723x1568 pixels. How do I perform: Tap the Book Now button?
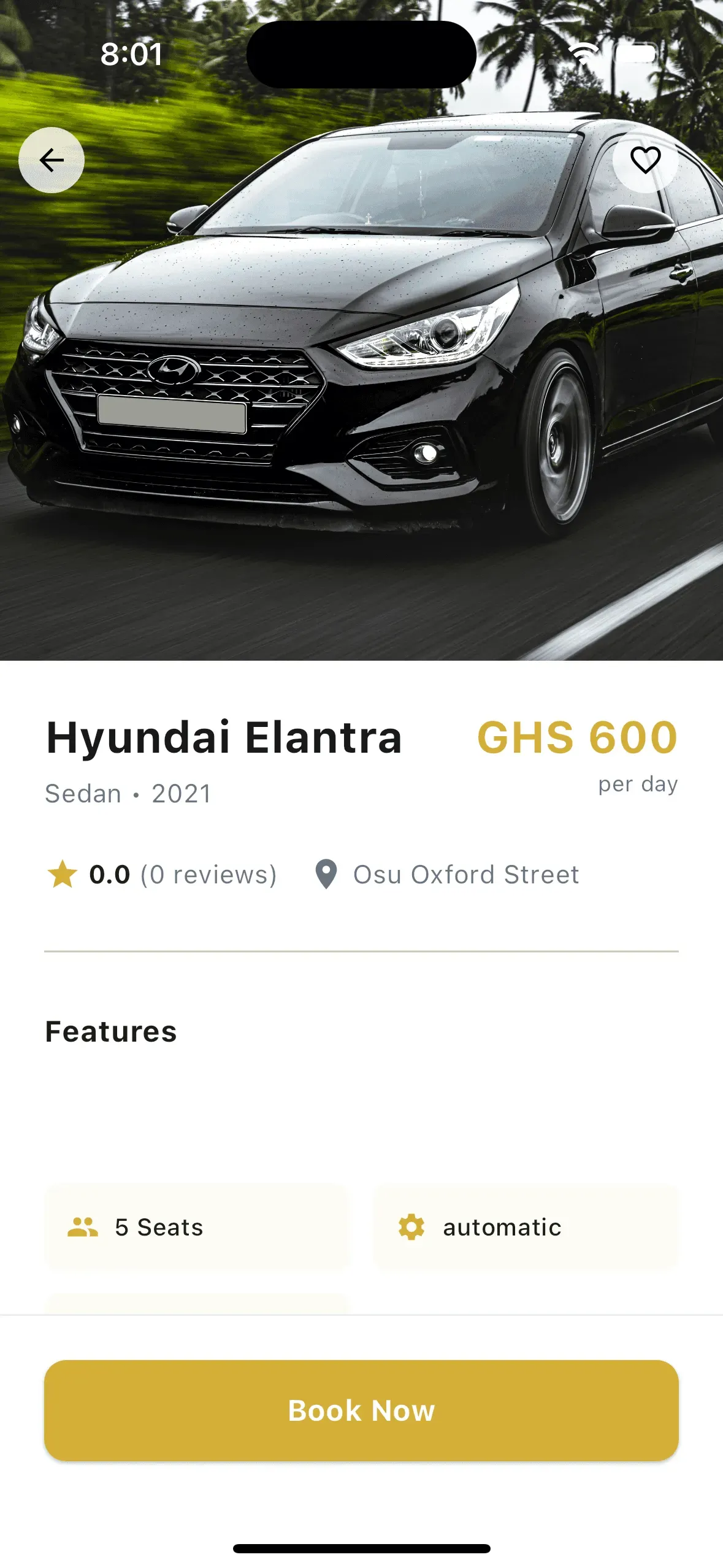(361, 1411)
